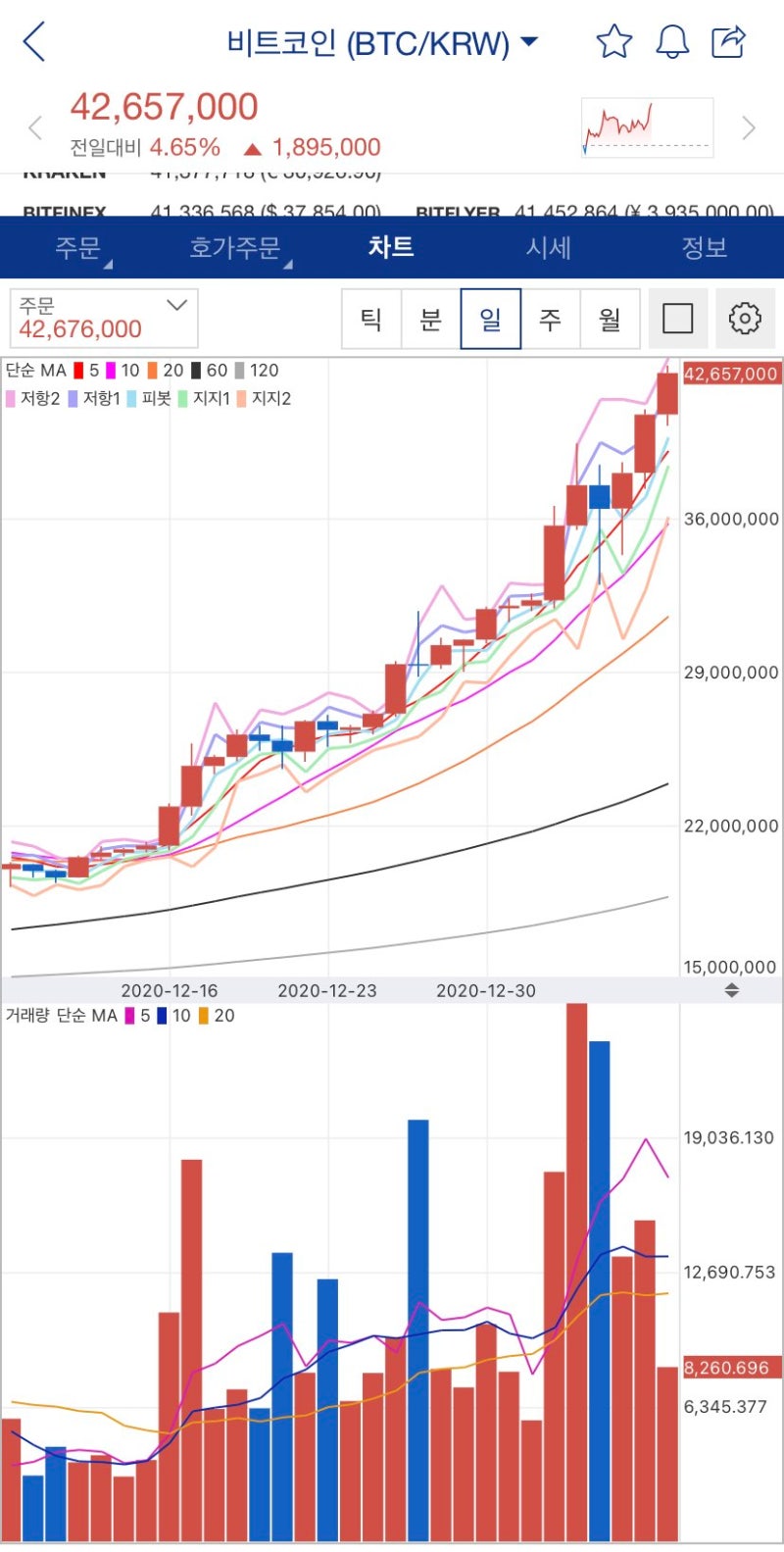Open the chart settings gear
Screen dimensions: 784x1552
point(745,318)
